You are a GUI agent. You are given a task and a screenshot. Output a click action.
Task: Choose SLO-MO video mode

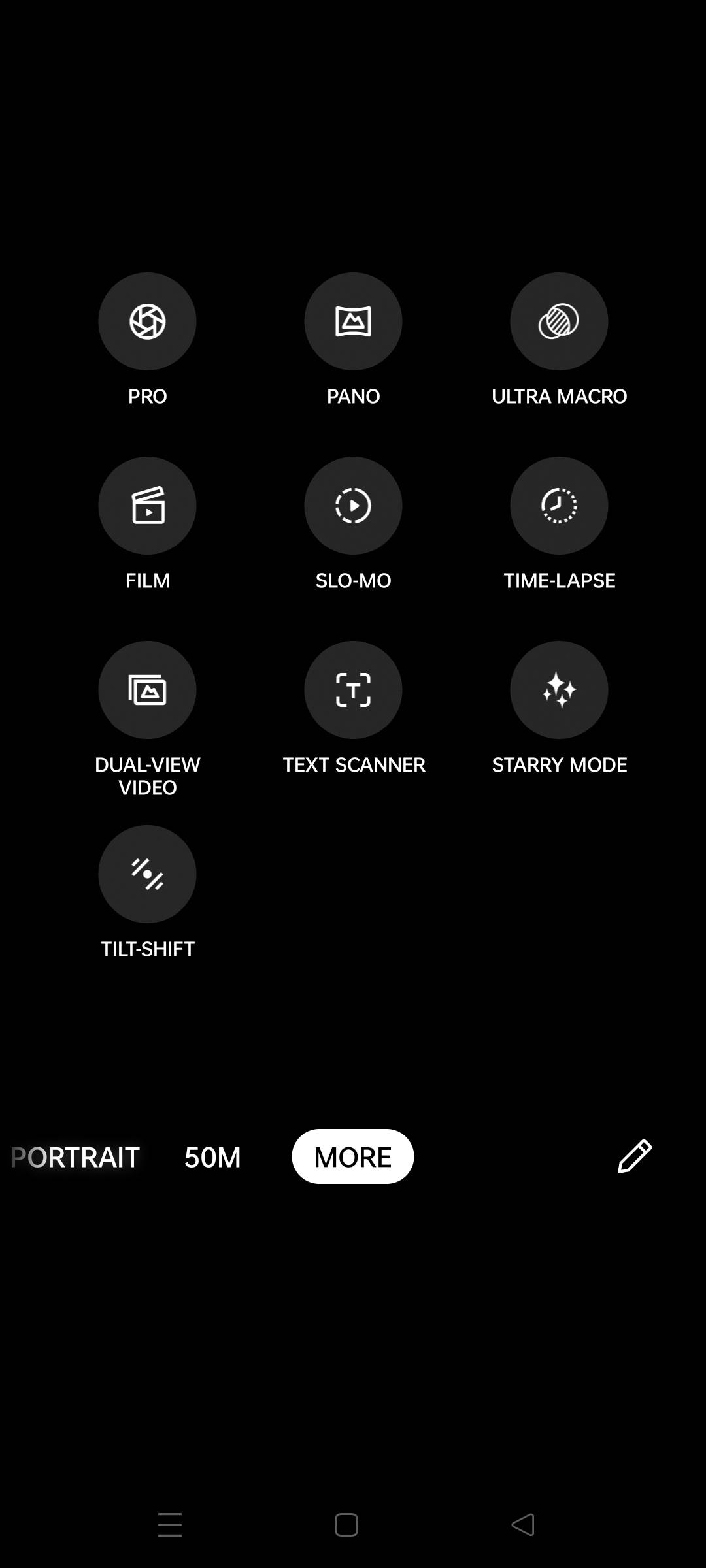point(353,506)
